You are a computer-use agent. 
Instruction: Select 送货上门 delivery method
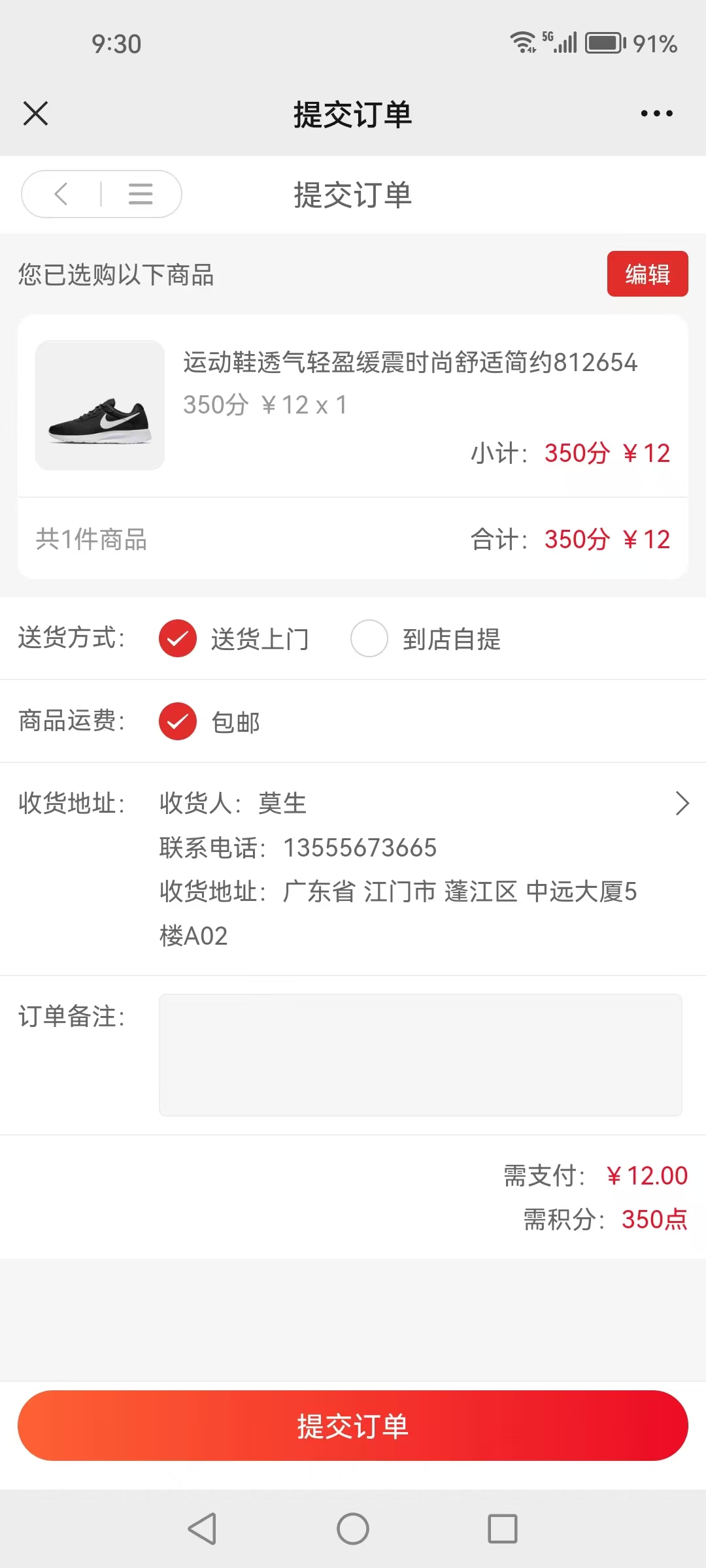178,638
